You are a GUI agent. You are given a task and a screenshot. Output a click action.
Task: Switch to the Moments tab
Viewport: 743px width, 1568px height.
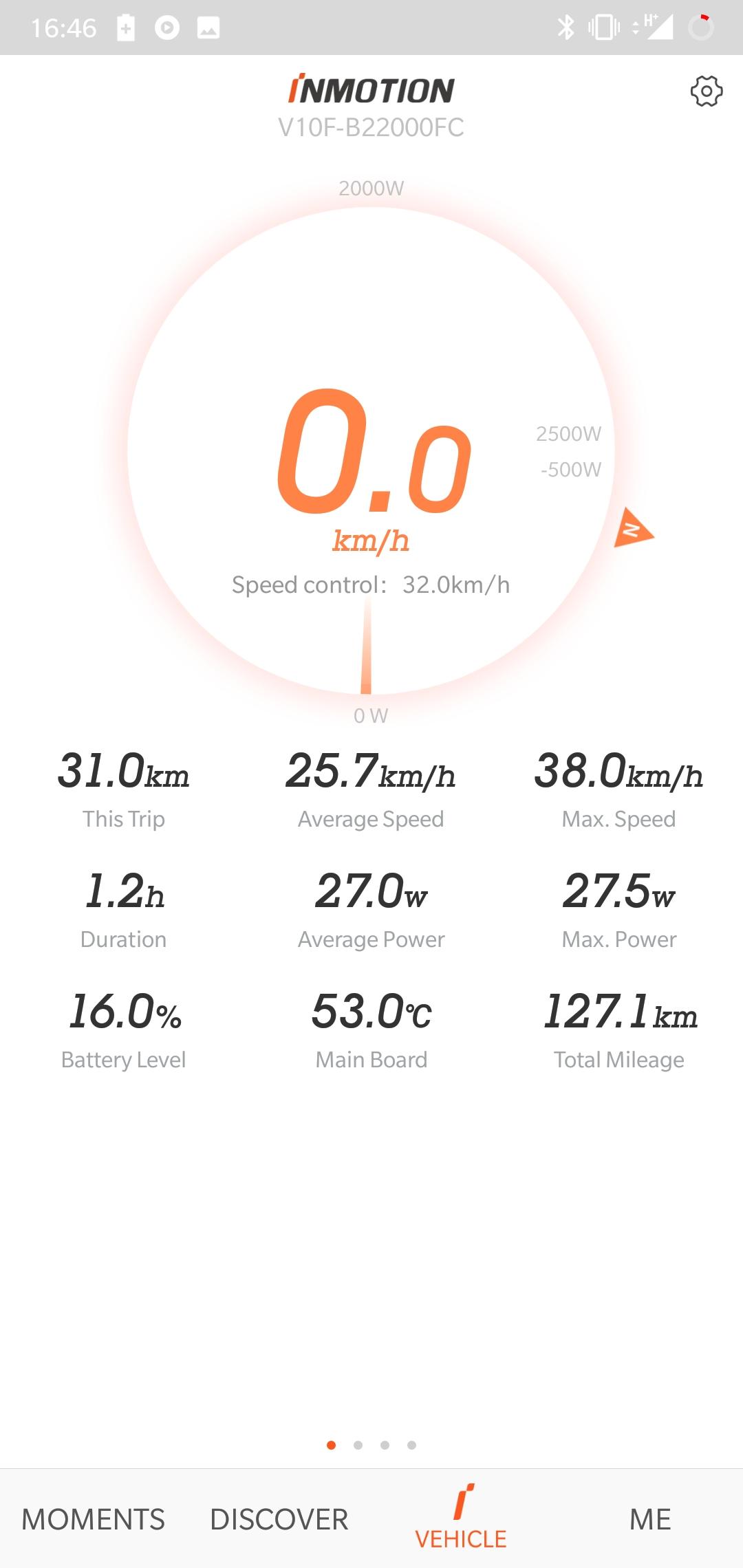[93, 1519]
